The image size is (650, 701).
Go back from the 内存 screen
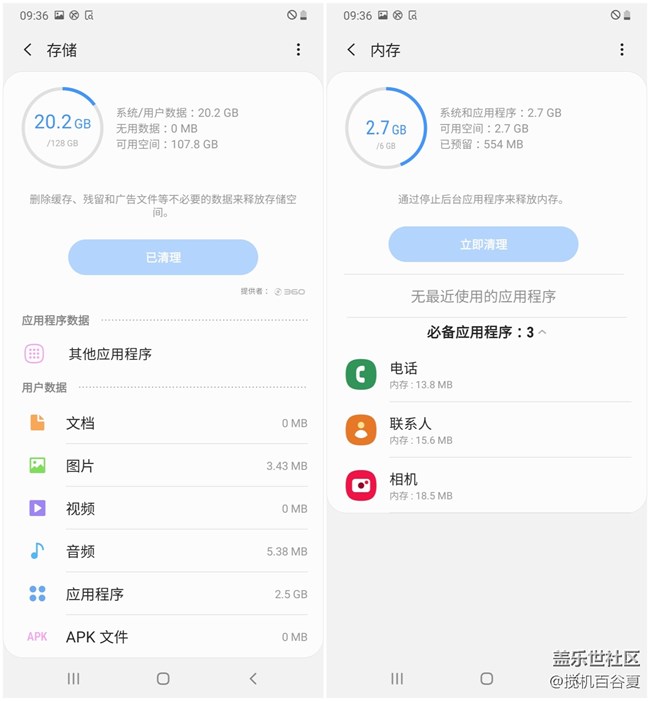click(351, 50)
